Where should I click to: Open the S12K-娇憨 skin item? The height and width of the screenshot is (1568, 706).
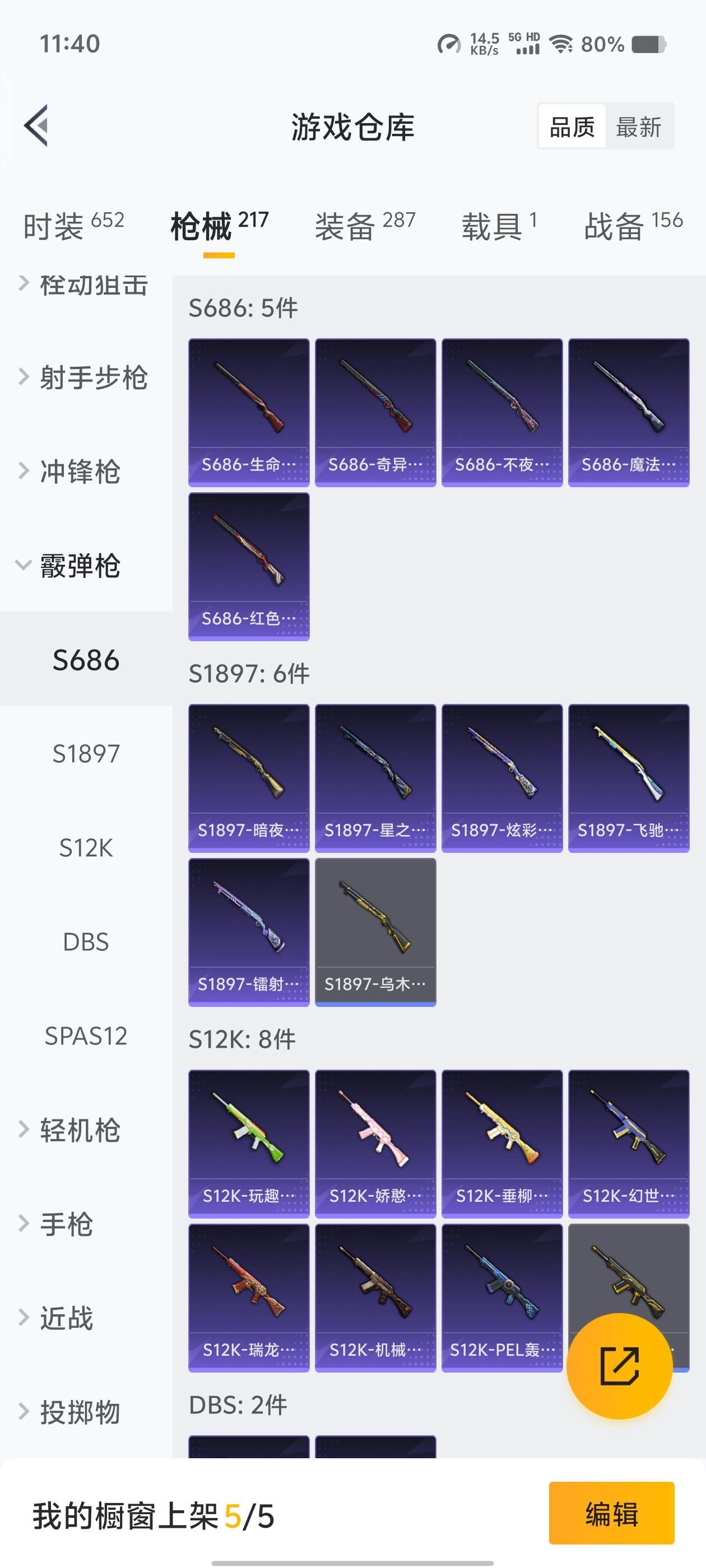[375, 1143]
